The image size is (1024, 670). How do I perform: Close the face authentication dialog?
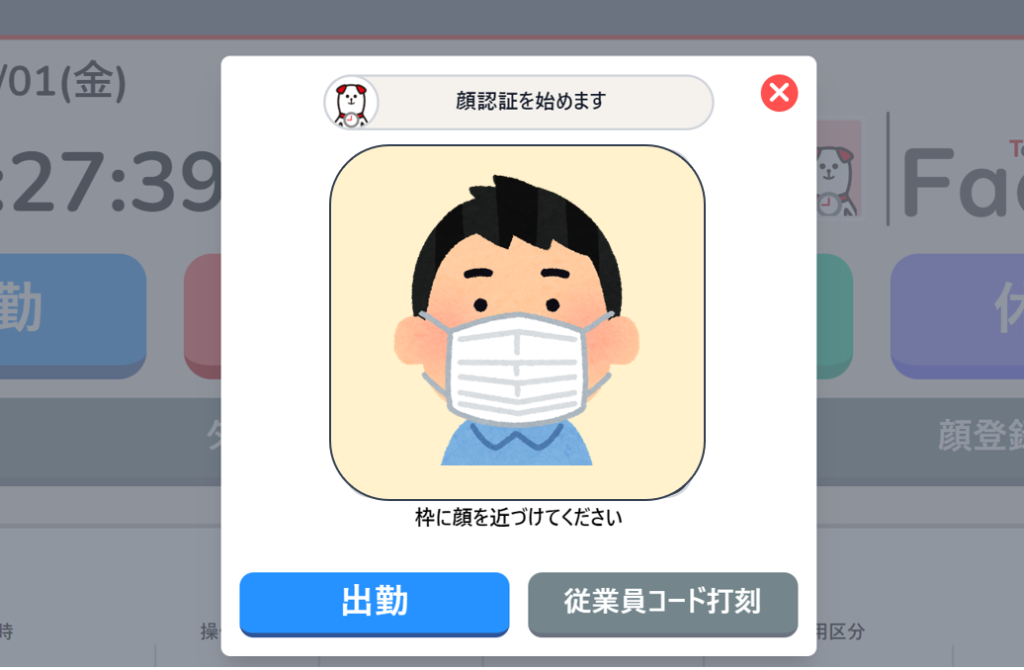point(779,94)
